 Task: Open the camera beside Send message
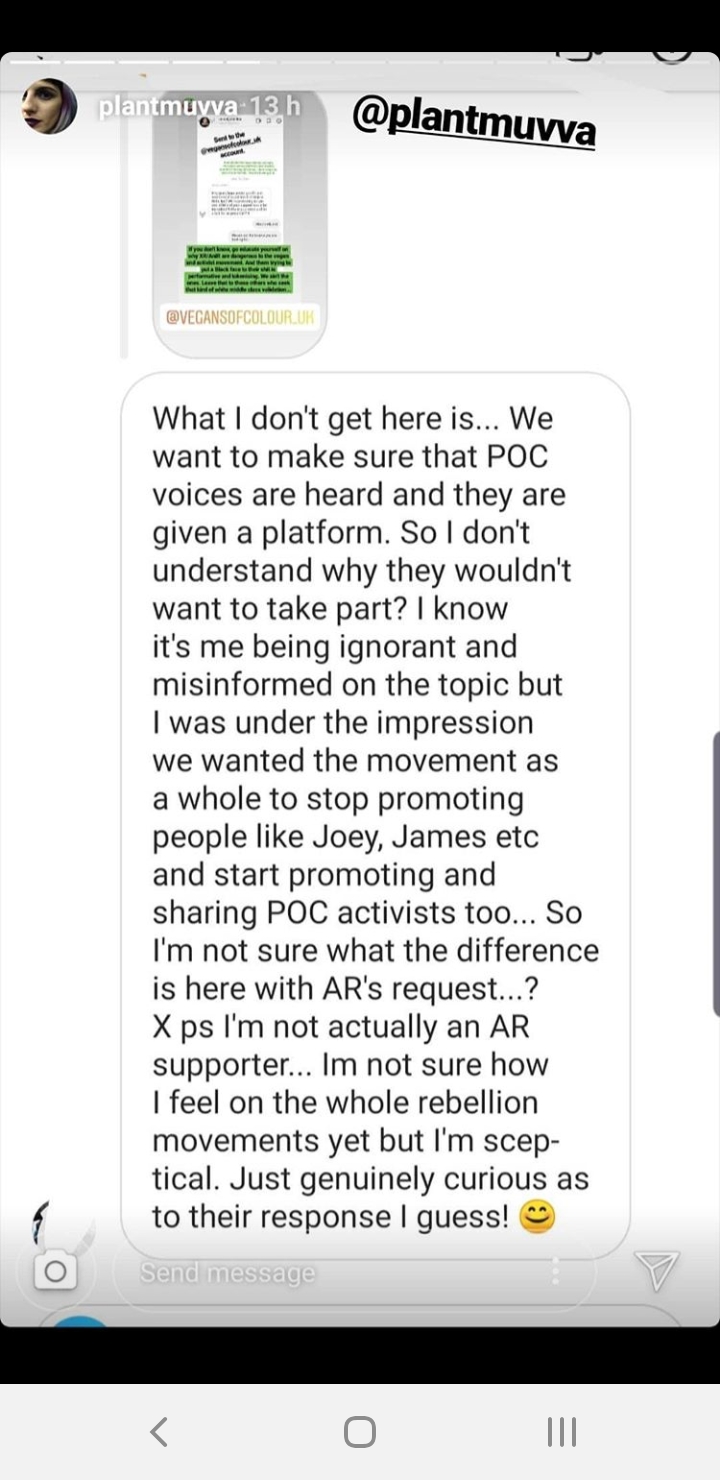56,1272
